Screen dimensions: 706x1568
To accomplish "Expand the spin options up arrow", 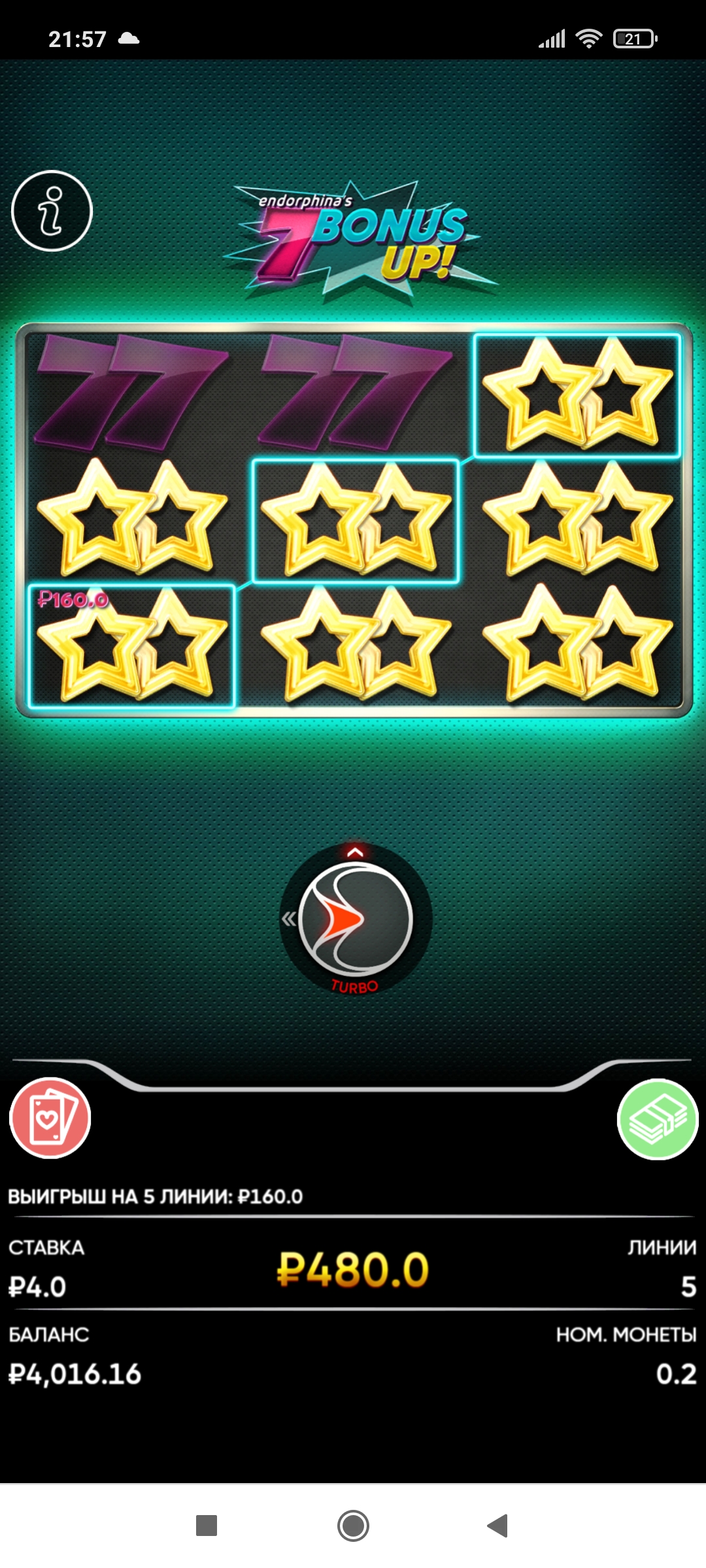I will point(355,852).
